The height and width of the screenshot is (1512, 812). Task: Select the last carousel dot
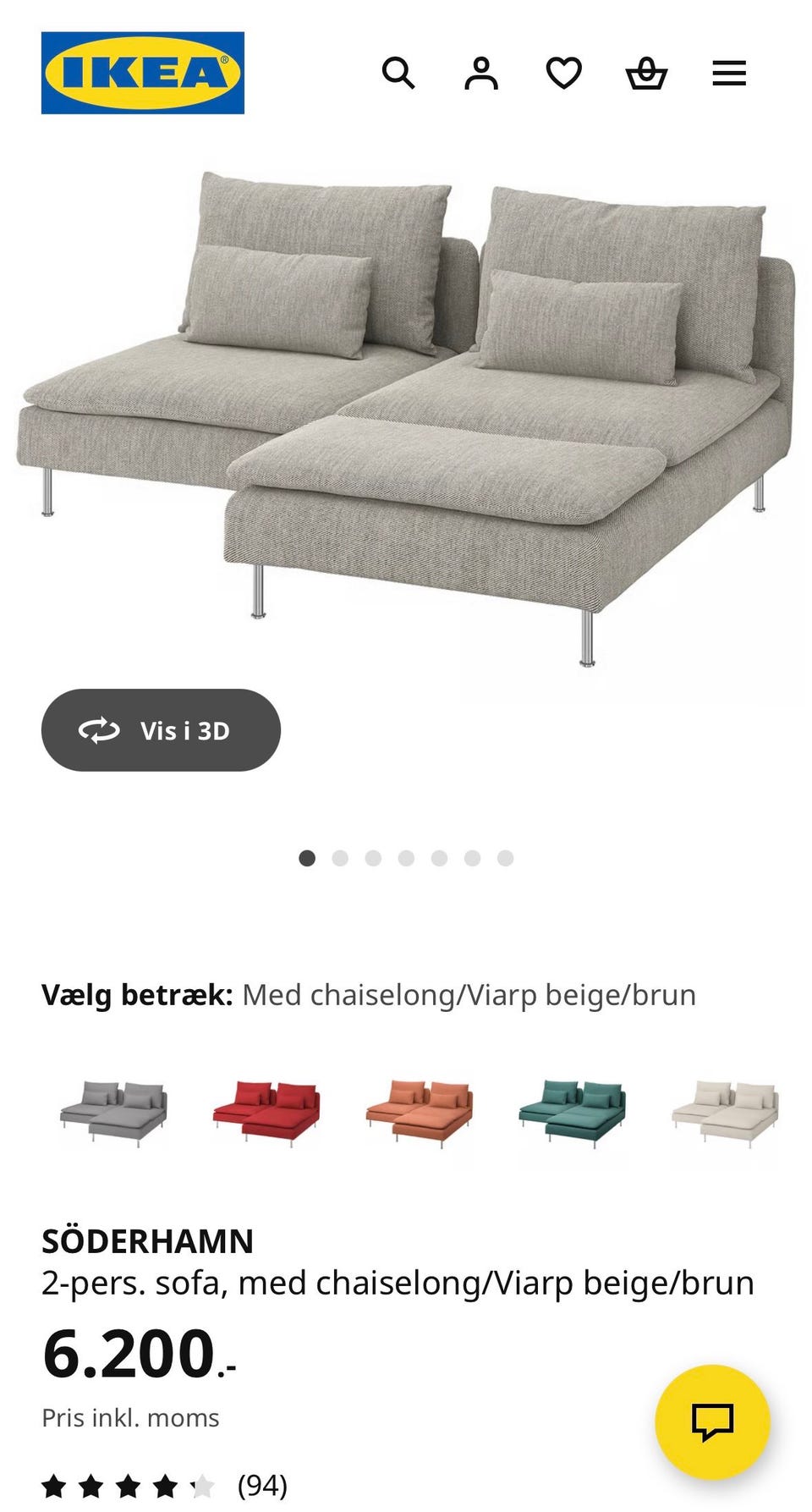tap(505, 857)
